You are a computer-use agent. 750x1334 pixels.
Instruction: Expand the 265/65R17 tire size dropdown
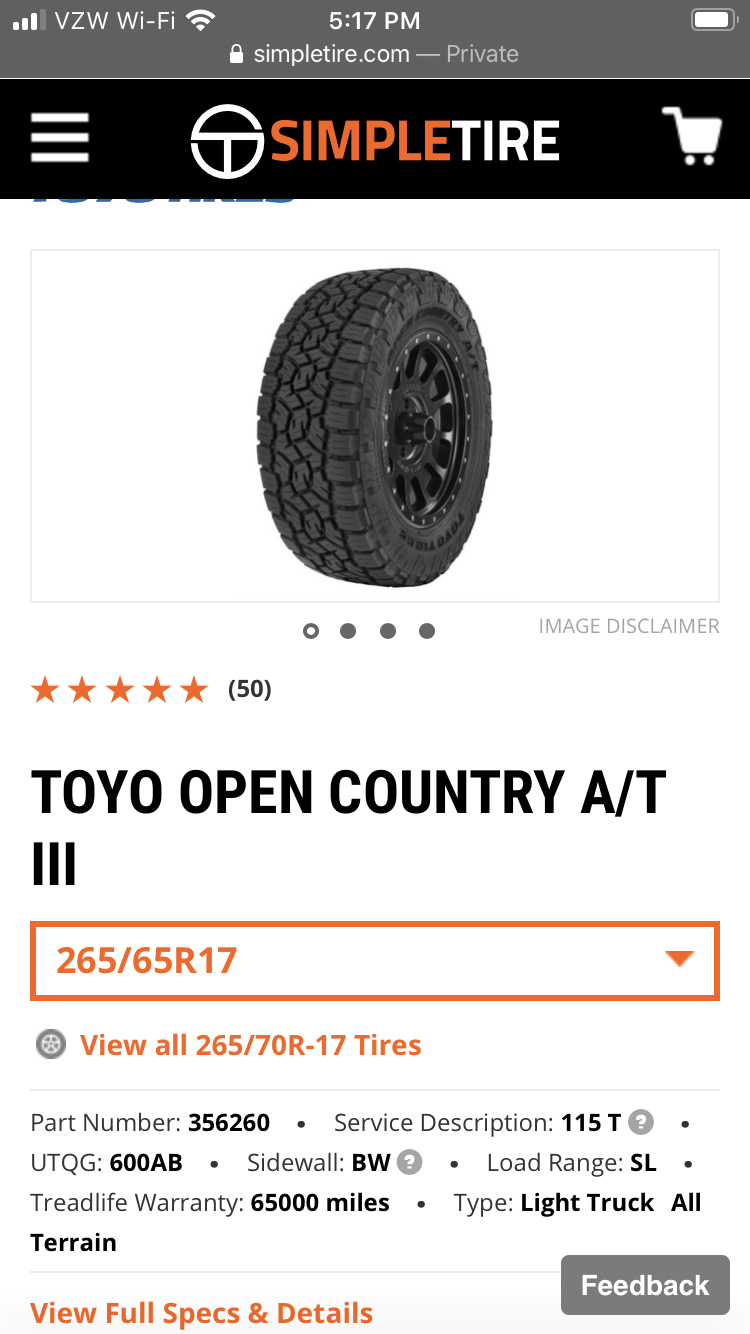[x=375, y=960]
